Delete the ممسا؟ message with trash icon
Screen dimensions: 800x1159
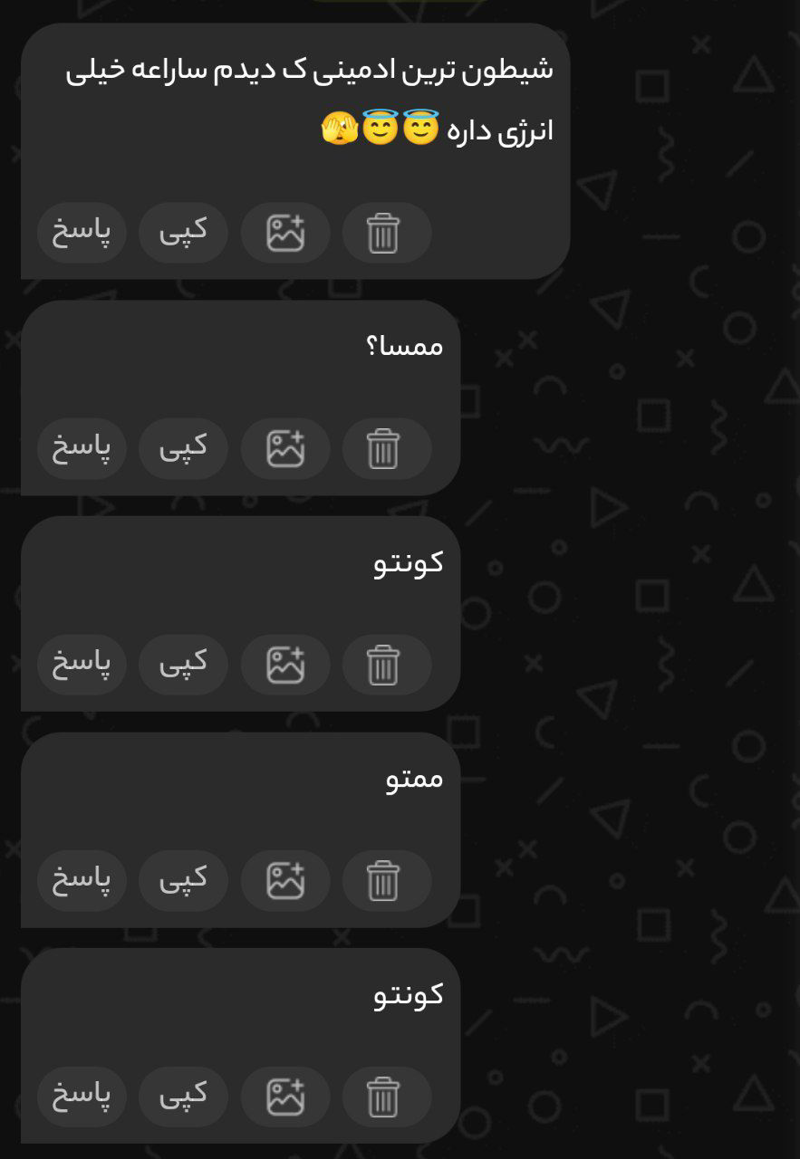tap(385, 448)
